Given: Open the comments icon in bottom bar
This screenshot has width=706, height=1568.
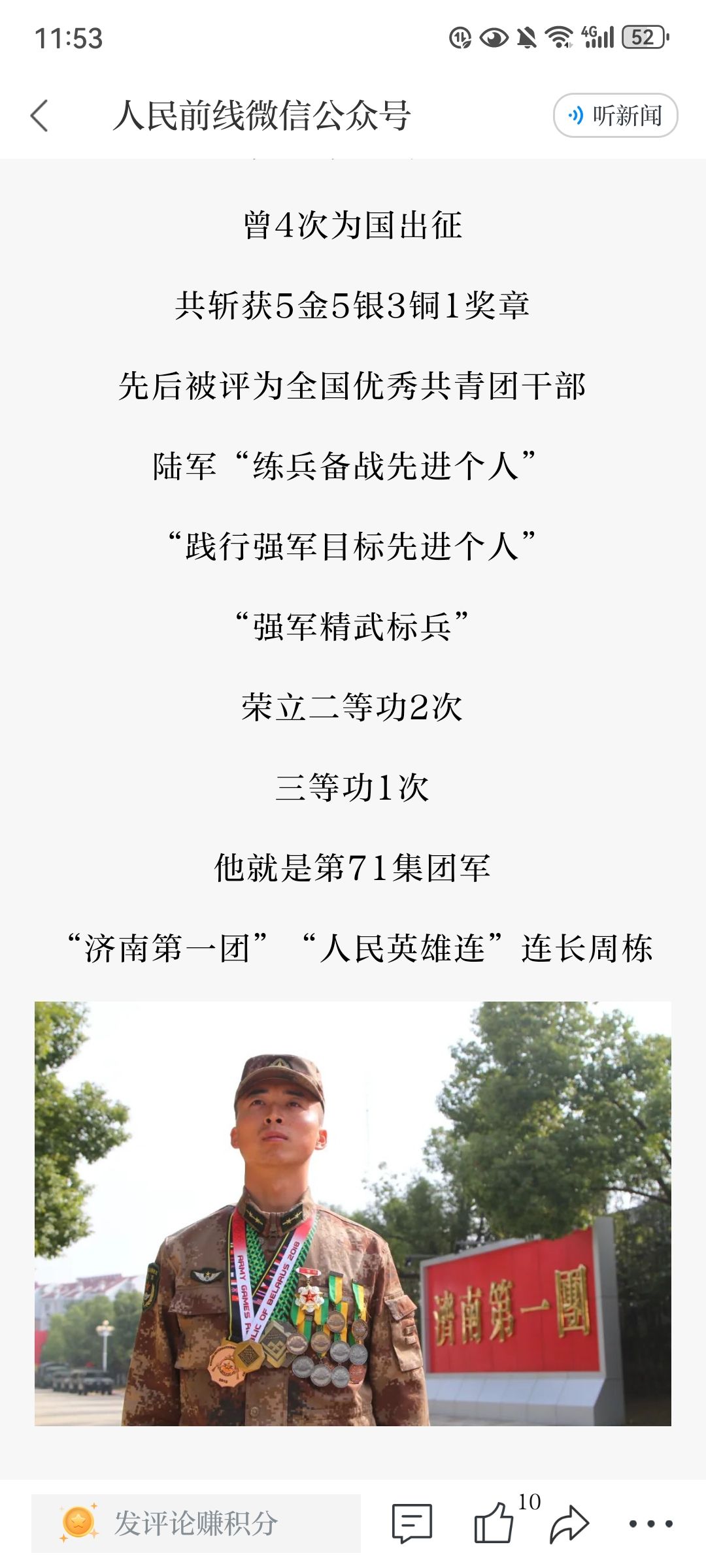Looking at the screenshot, I should (412, 1524).
